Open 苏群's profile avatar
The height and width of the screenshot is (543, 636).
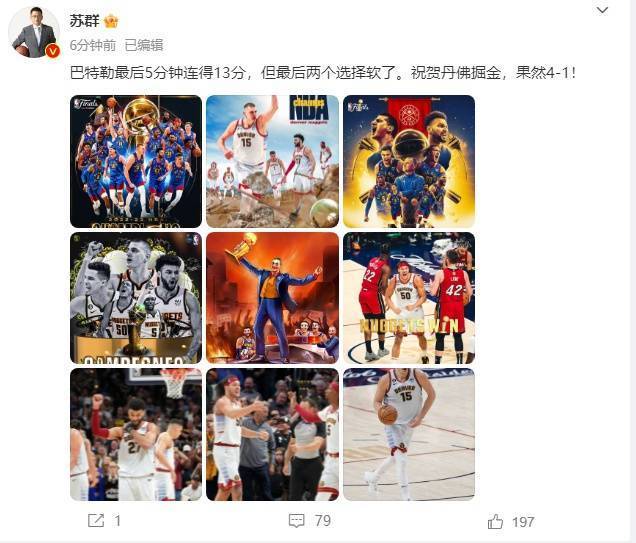click(34, 31)
